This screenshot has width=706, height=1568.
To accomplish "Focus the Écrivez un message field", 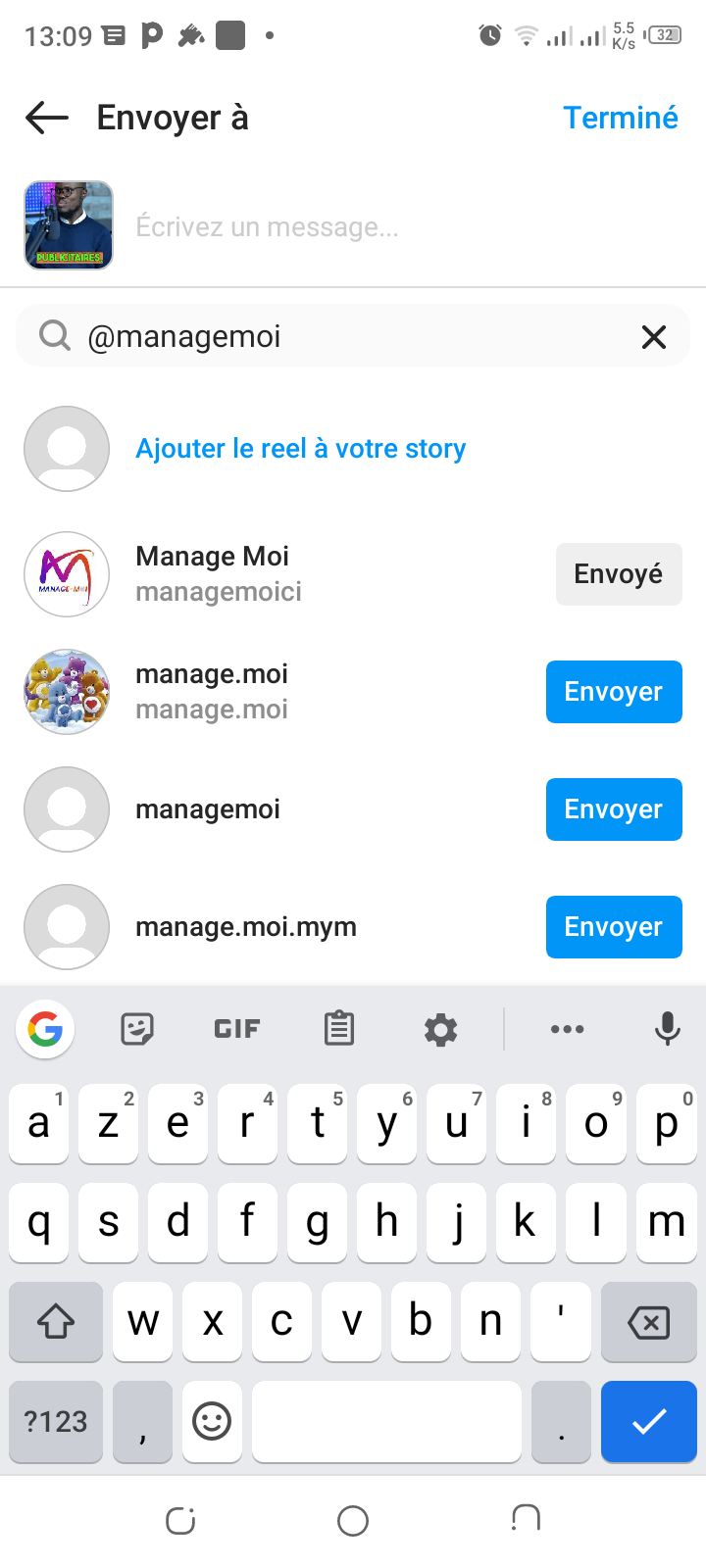I will coord(392,227).
